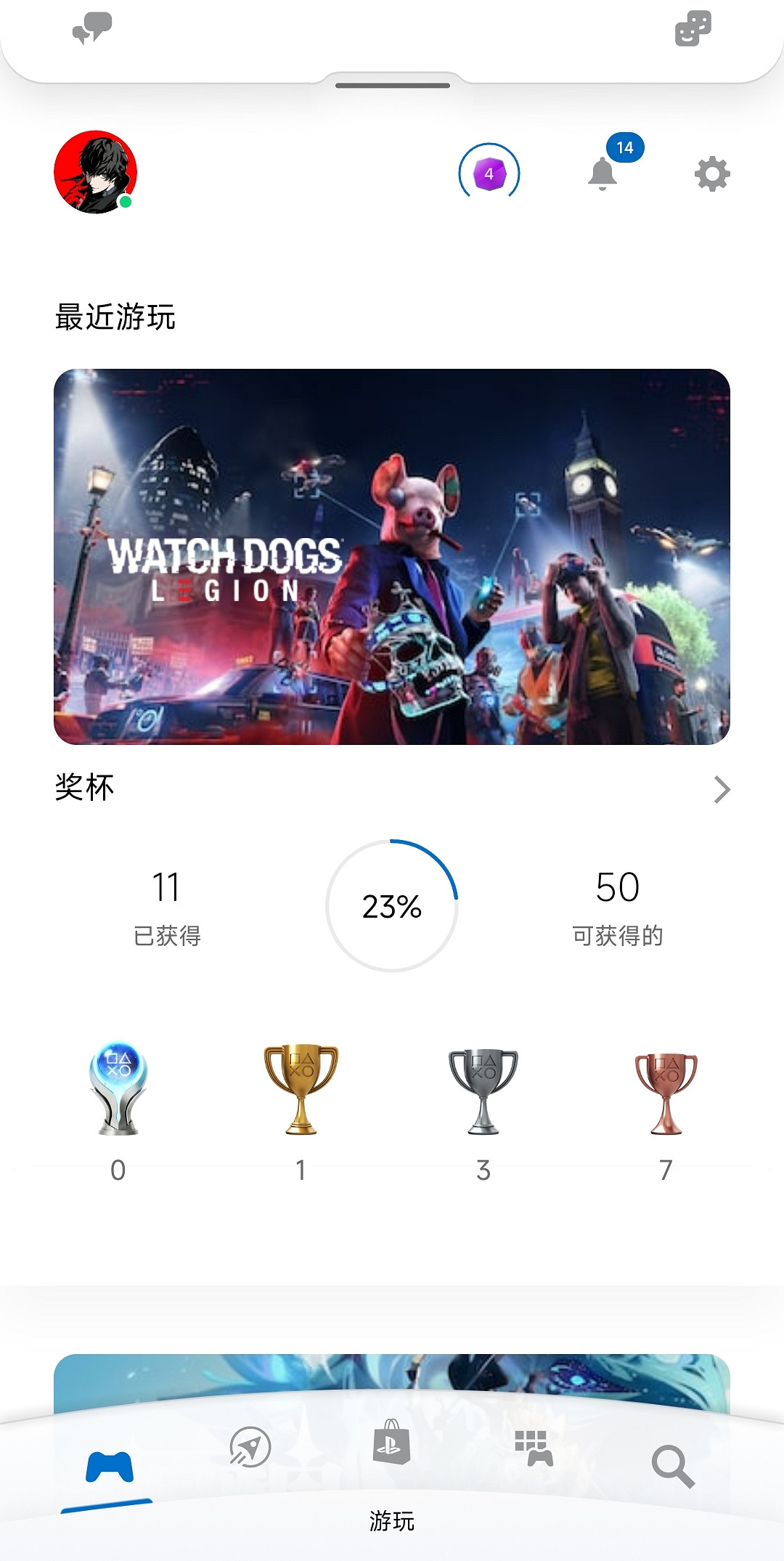Open the PlayStation Store tab icon

tap(392, 1445)
